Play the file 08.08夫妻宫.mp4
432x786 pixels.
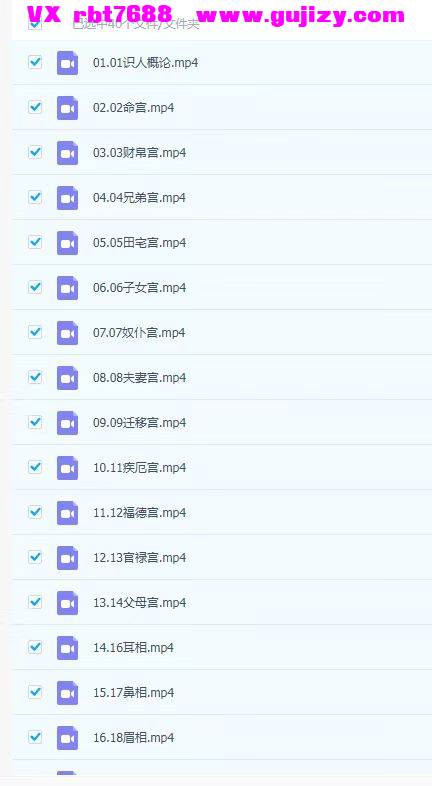click(x=139, y=377)
